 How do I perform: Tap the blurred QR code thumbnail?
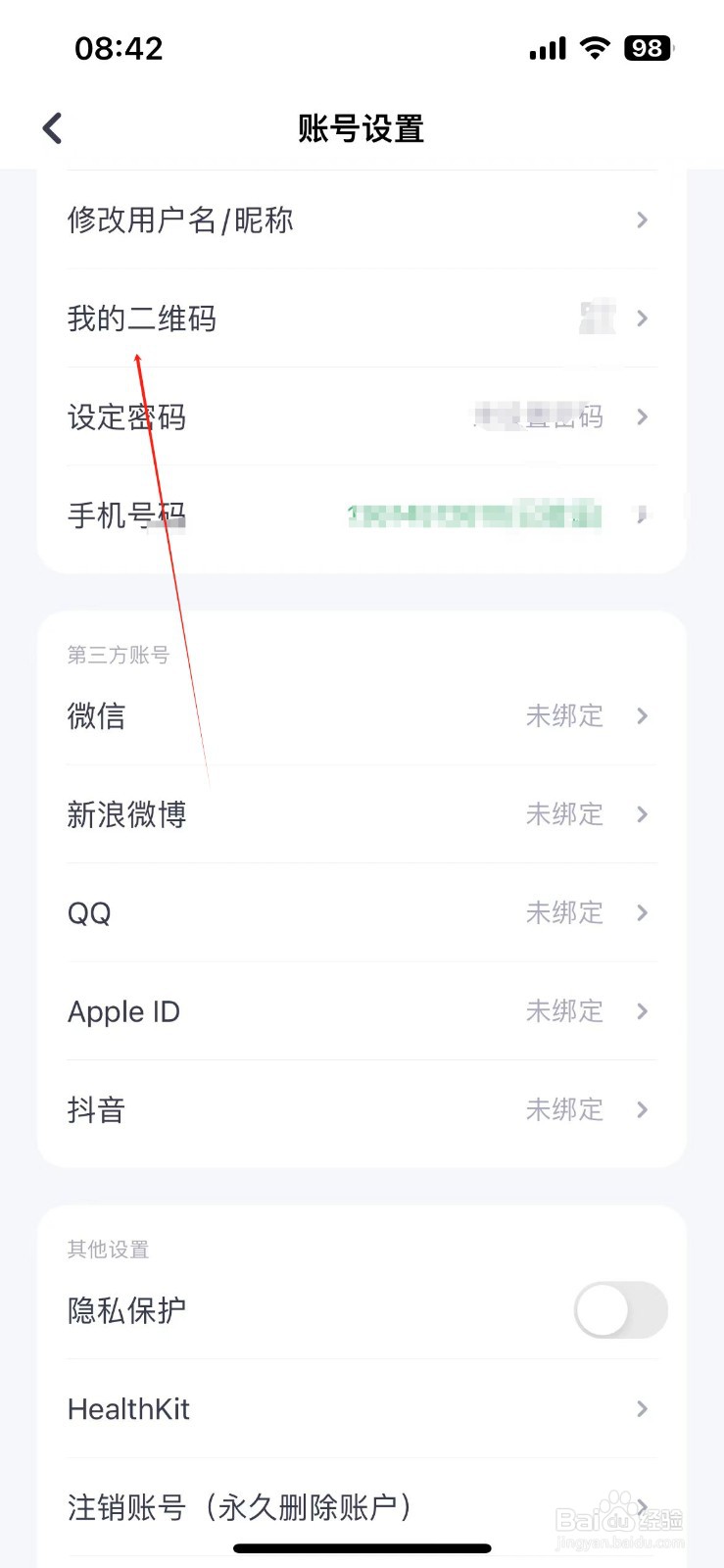(x=599, y=318)
